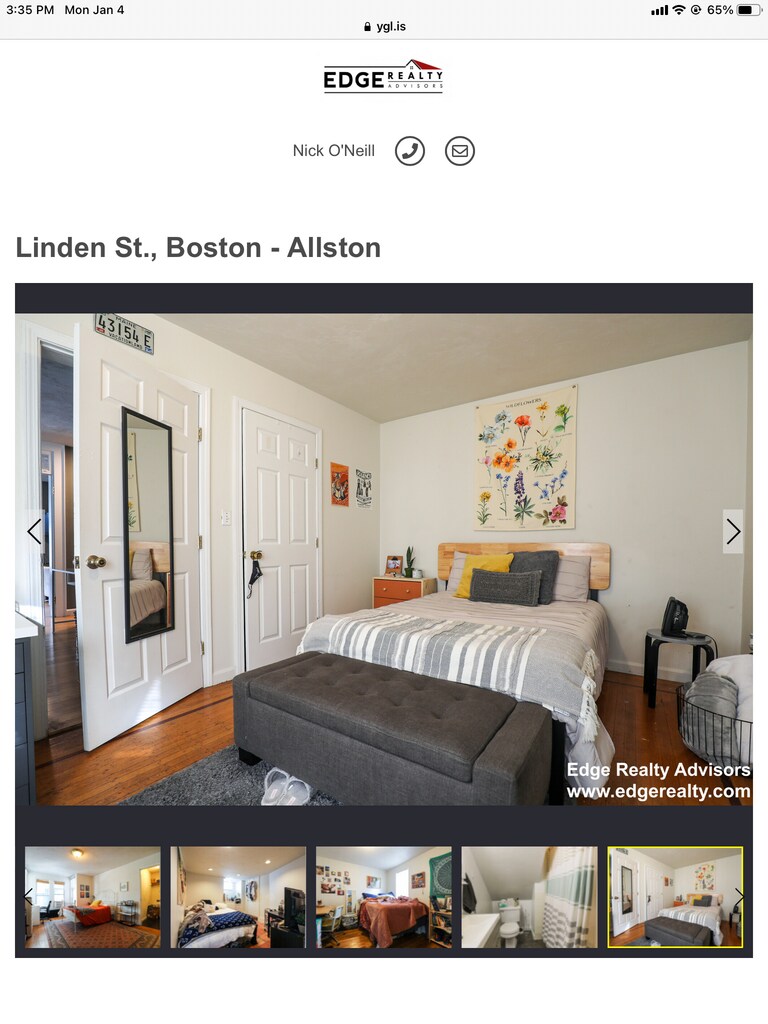This screenshot has width=768, height=1024.
Task: Select the thumbnail of bedroom with pink bedspread
Action: coord(384,897)
